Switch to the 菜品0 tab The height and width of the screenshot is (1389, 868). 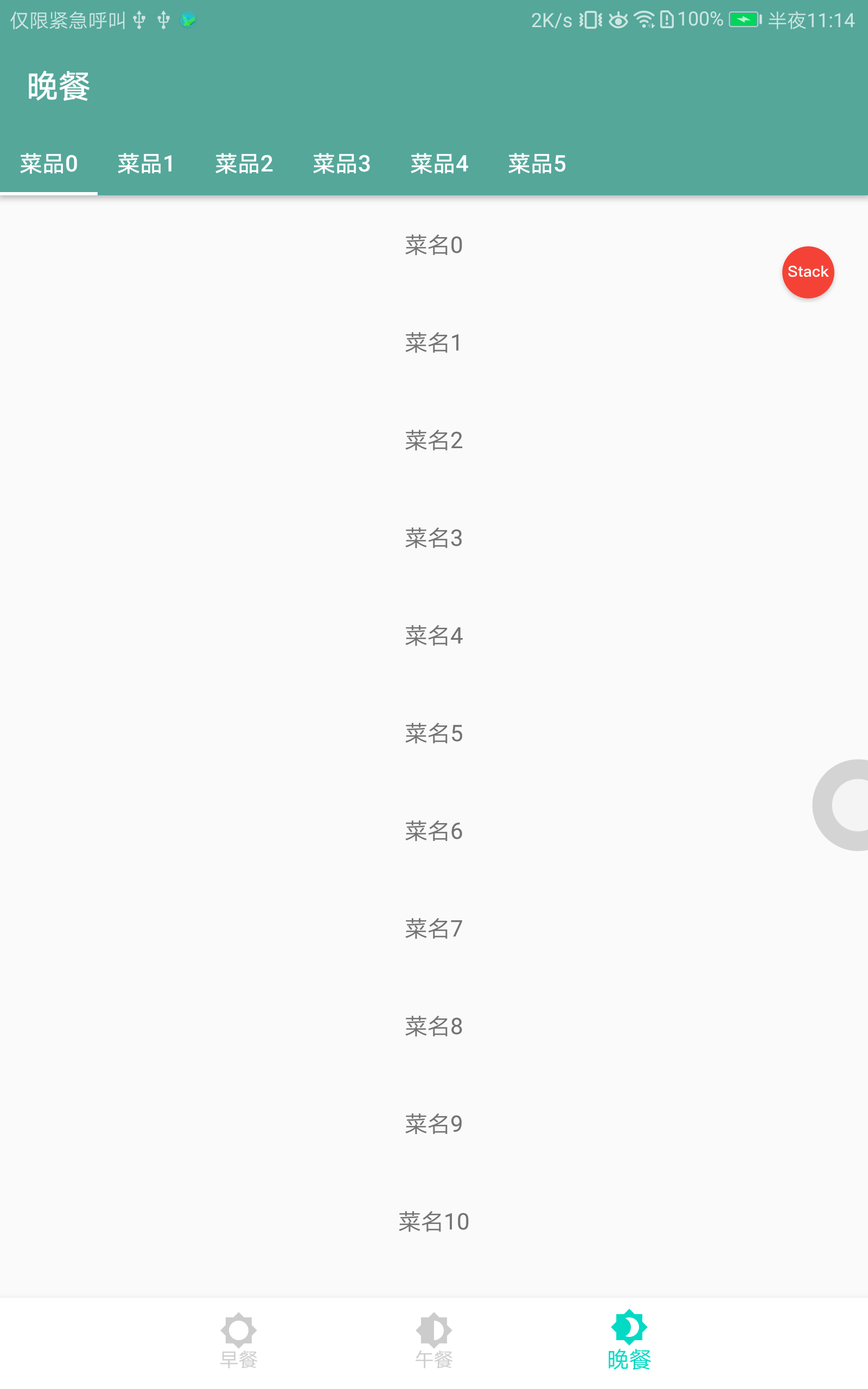pos(49,164)
